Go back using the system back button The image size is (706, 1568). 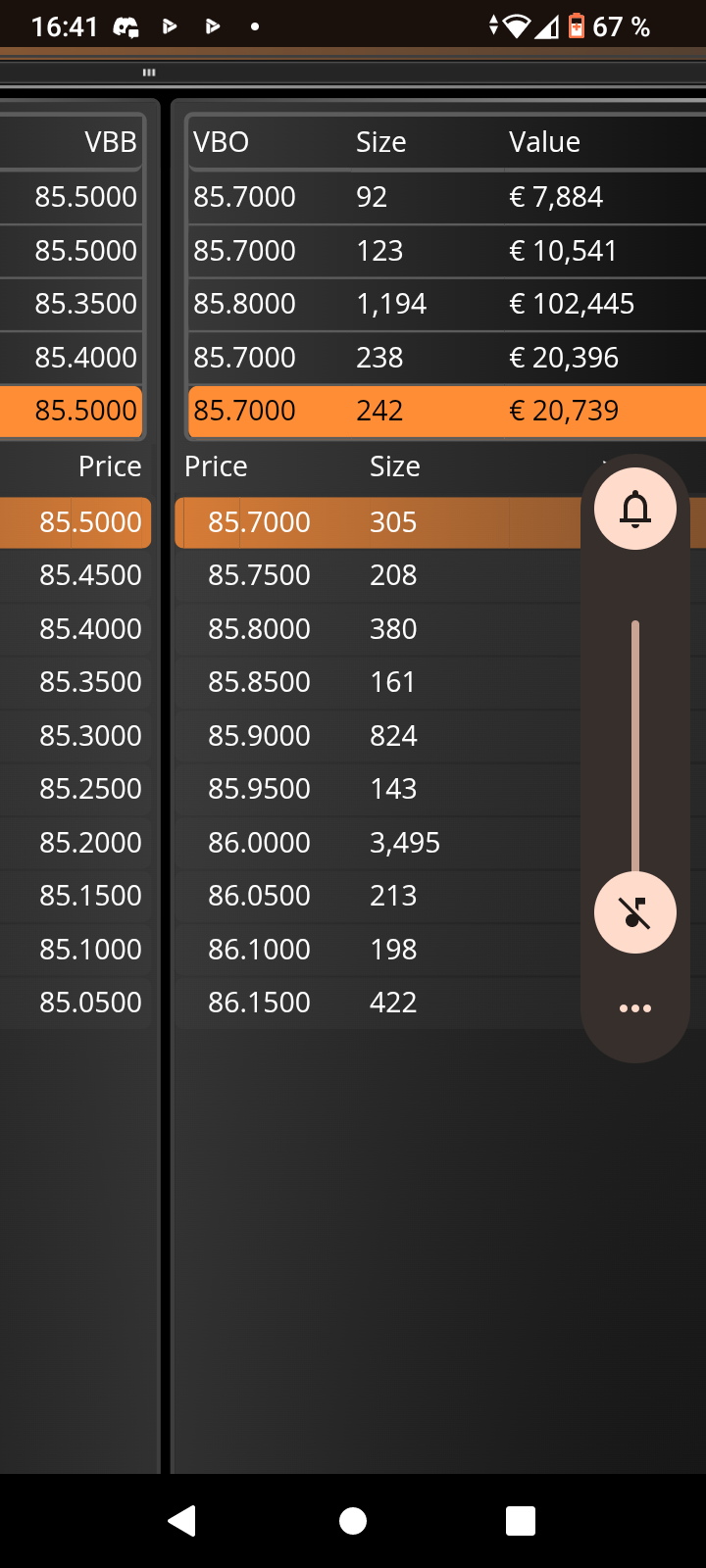pos(182,1521)
